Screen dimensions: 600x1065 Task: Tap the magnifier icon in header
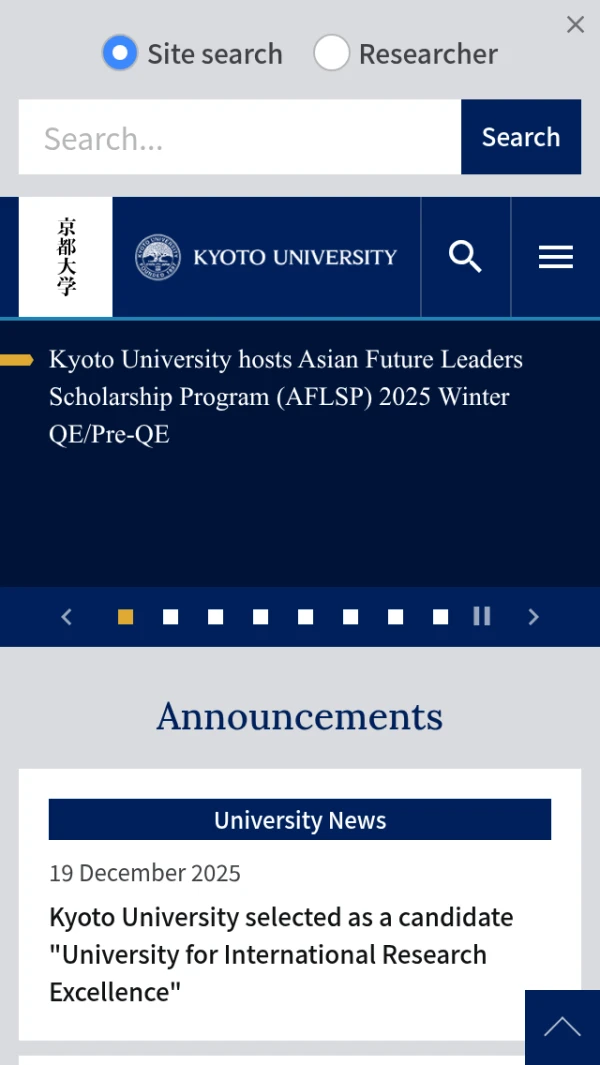pyautogui.click(x=465, y=257)
